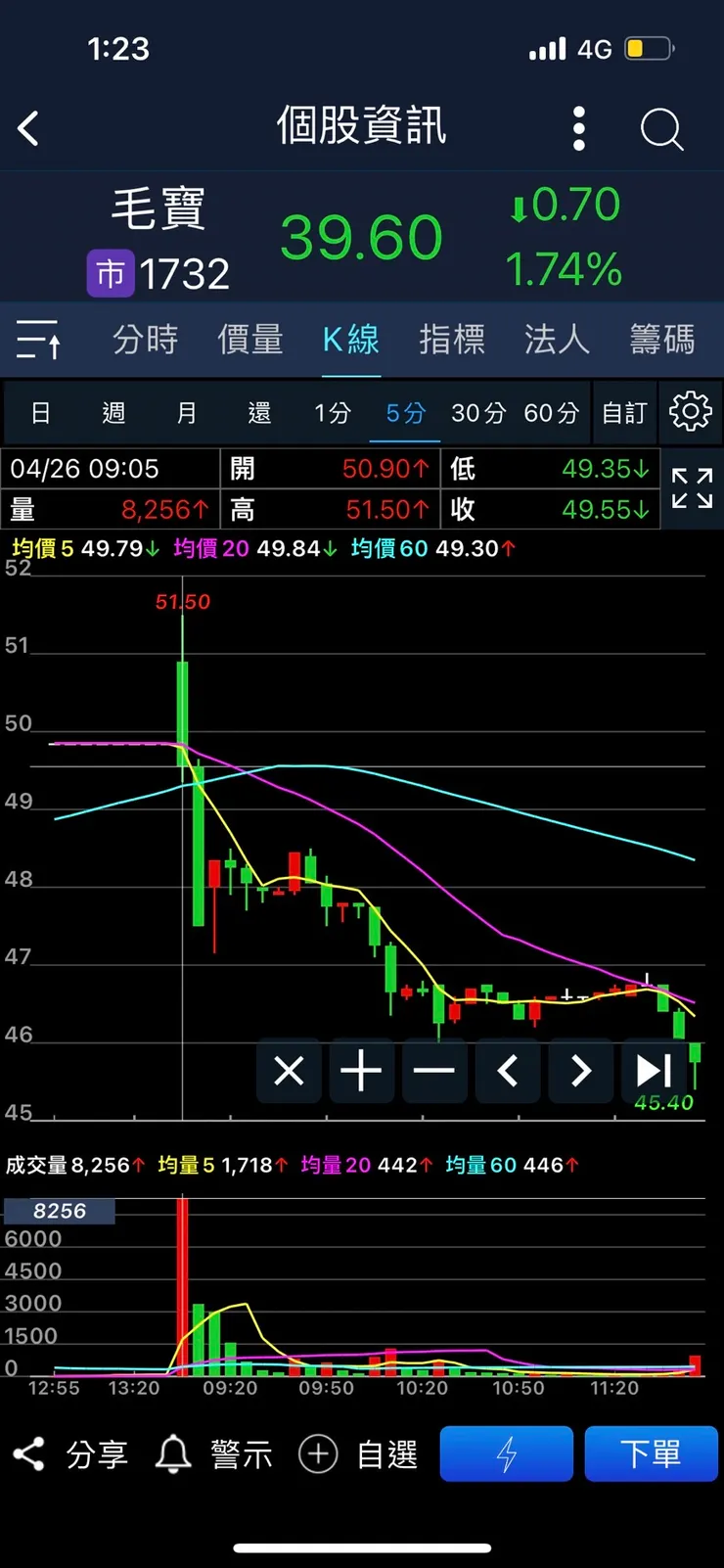The height and width of the screenshot is (1568, 724).
Task: Select the 日 daily K-line period
Action: pos(40,413)
